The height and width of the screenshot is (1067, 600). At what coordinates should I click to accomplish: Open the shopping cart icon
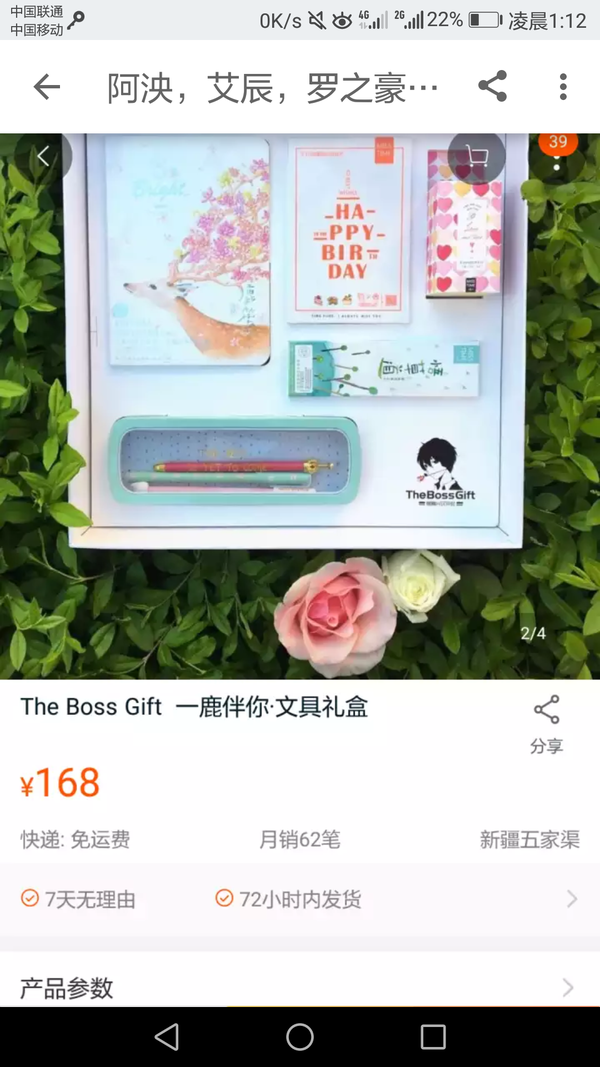coord(476,157)
